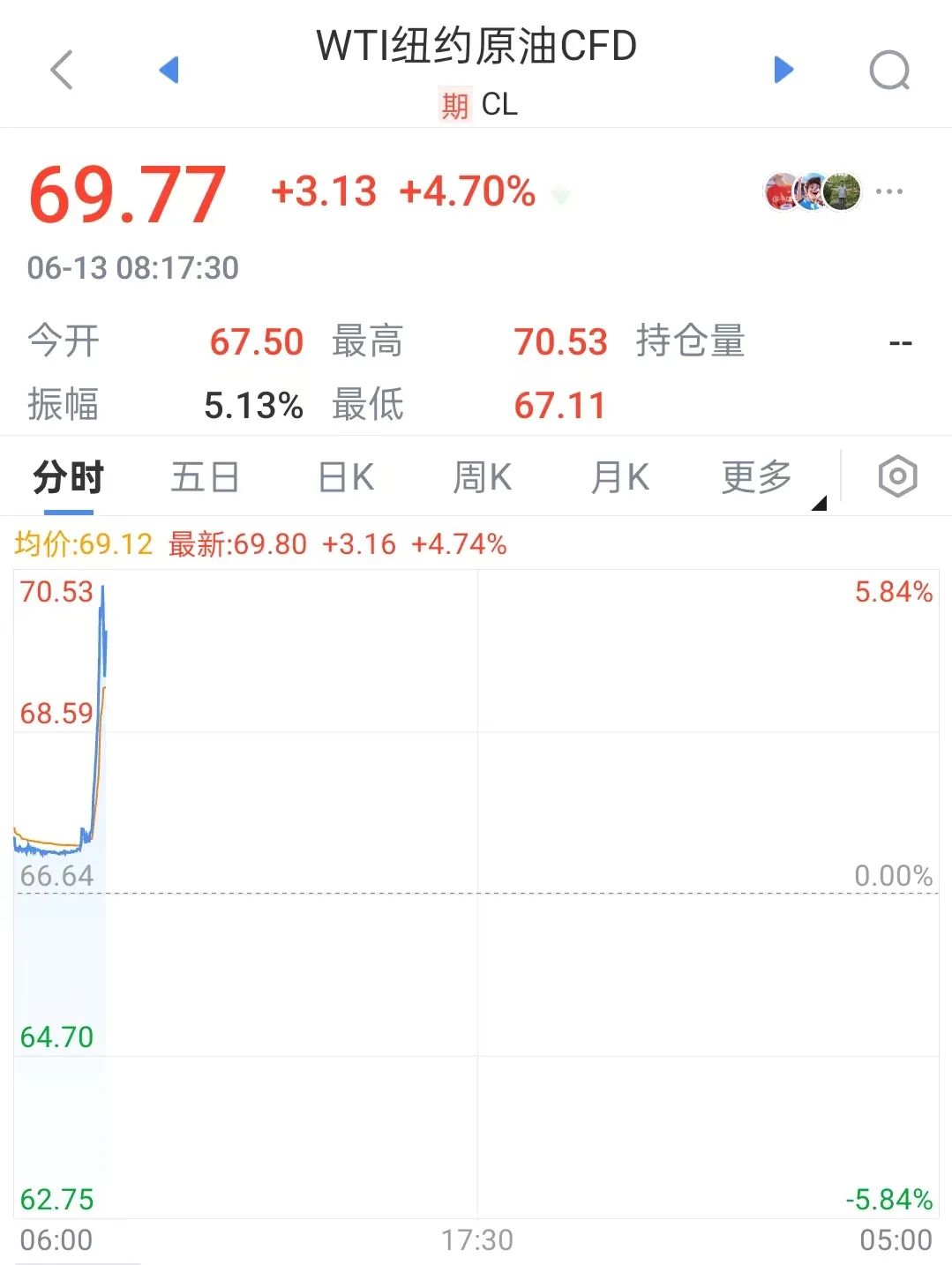Open the three-dot menu beside the avatars
This screenshot has width=952, height=1265.
coord(889,191)
